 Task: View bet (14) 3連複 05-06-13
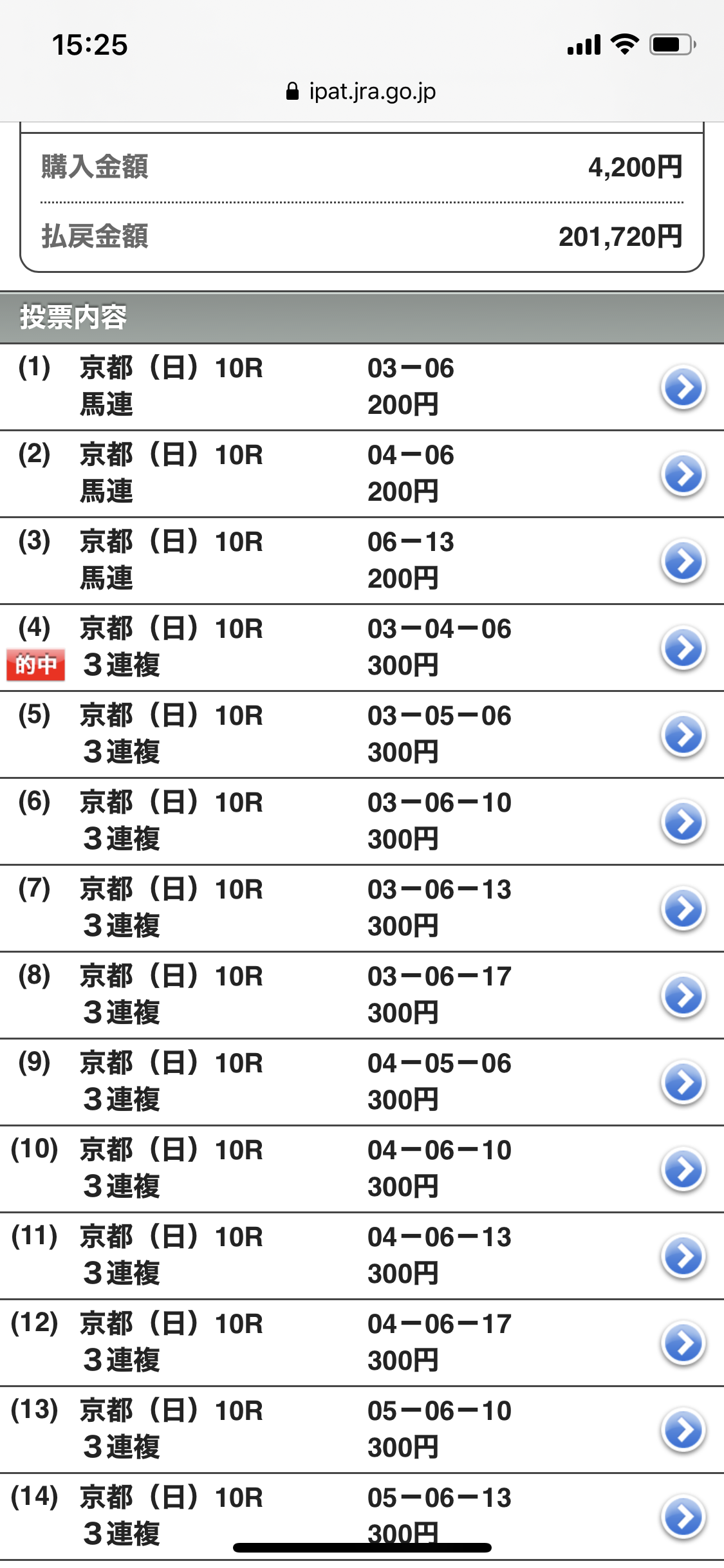point(683,1517)
